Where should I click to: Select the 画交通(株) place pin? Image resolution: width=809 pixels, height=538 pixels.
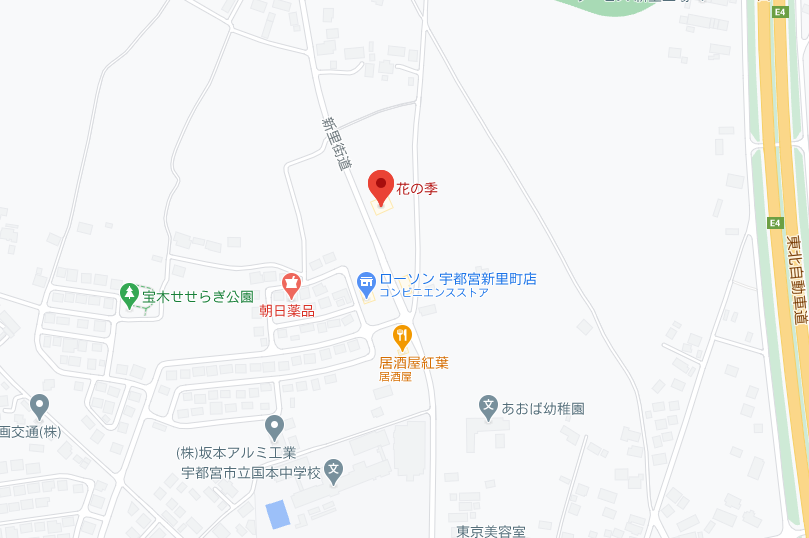[39, 406]
